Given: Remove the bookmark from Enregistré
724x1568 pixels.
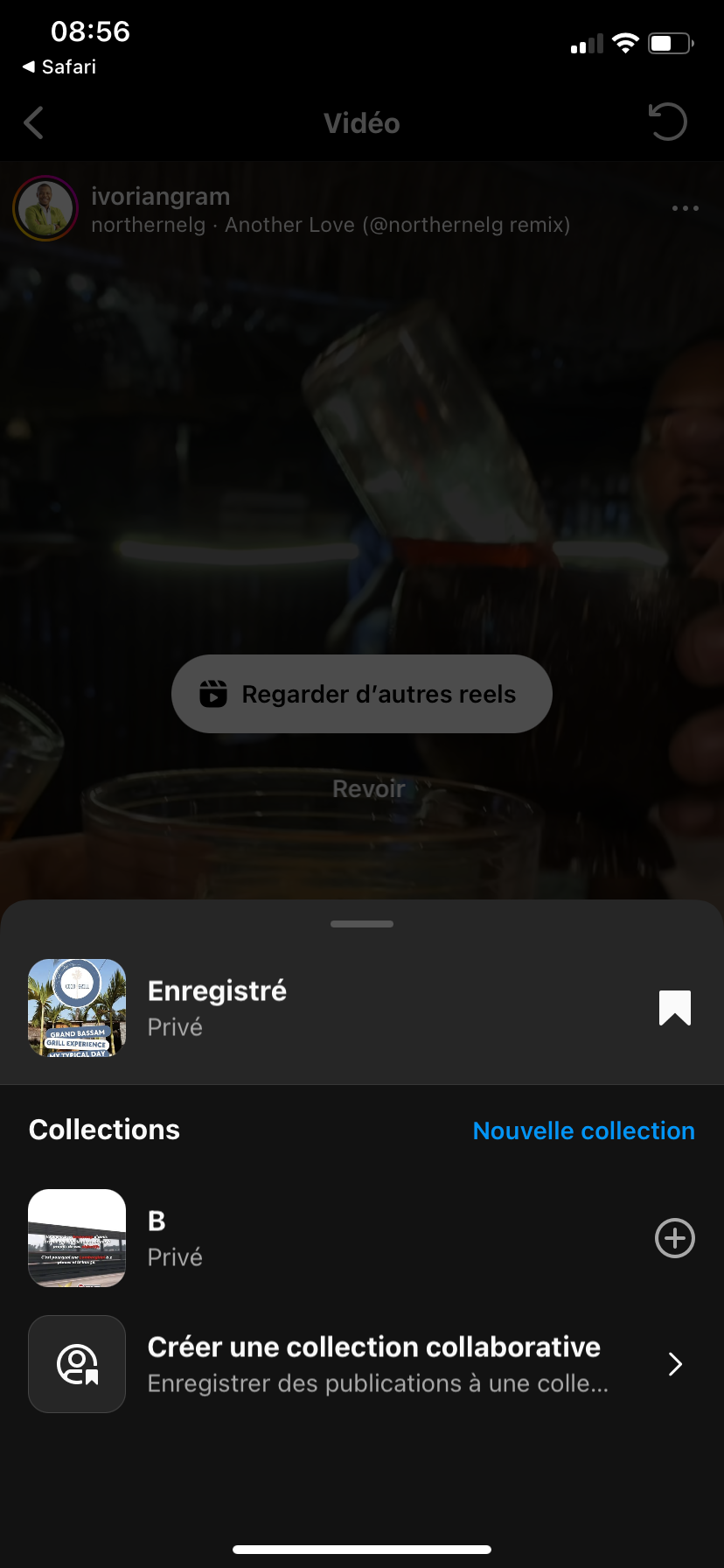Looking at the screenshot, I should tap(674, 1008).
